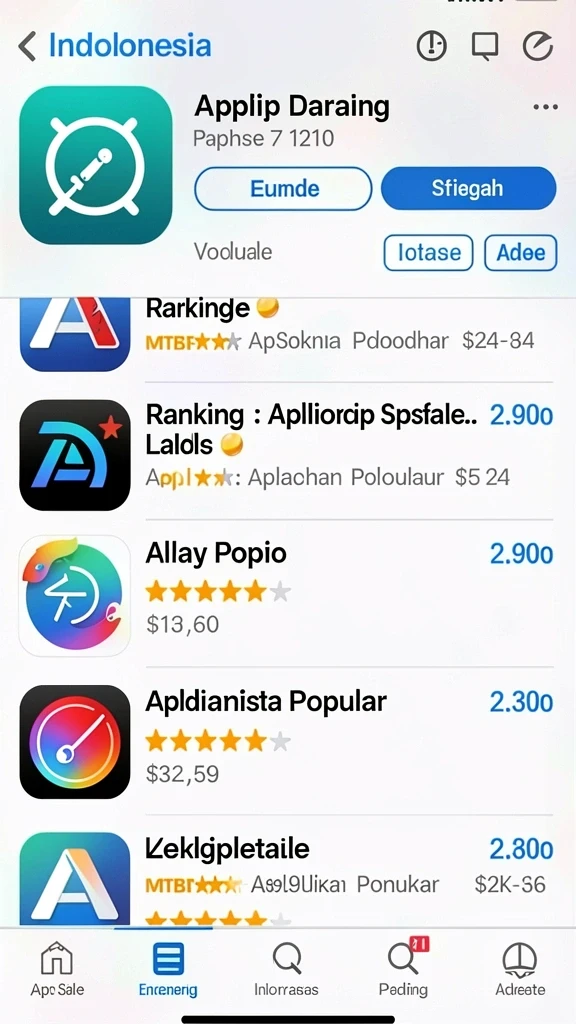
Task: Open the Apldianista Popular app
Action: coord(287,742)
